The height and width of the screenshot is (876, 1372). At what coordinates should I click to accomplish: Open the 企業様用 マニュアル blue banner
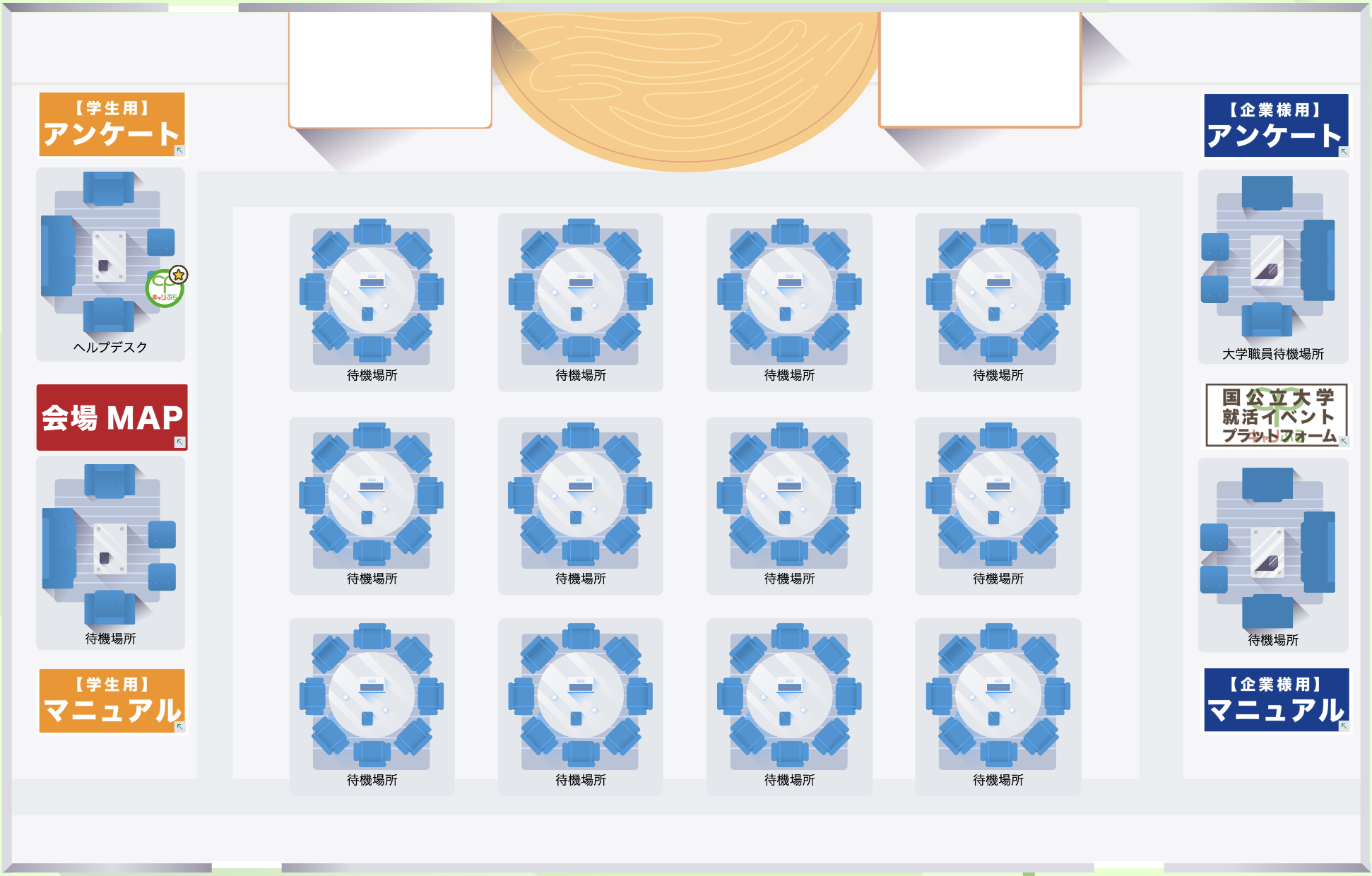1275,700
